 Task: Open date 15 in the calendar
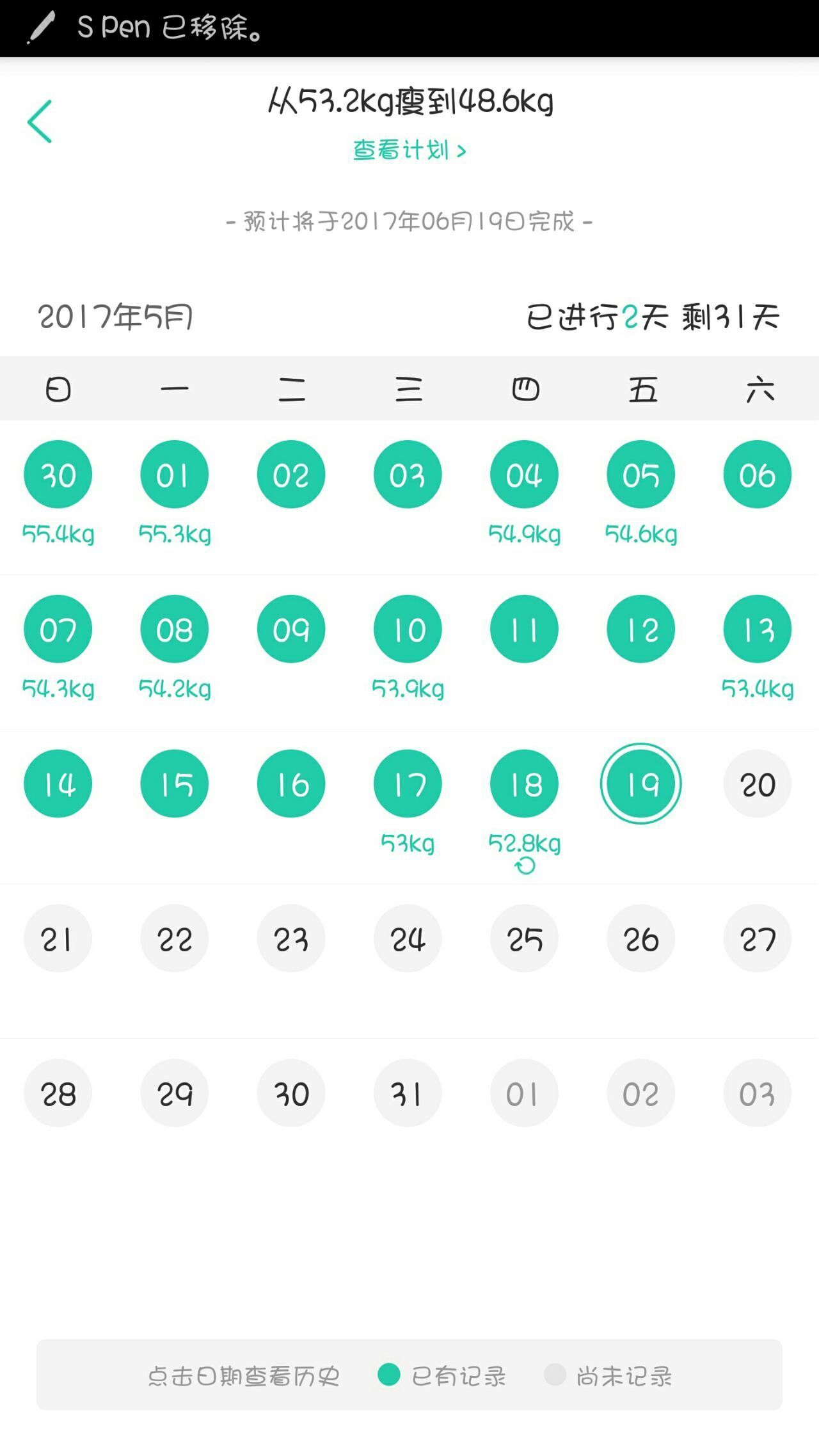(174, 784)
